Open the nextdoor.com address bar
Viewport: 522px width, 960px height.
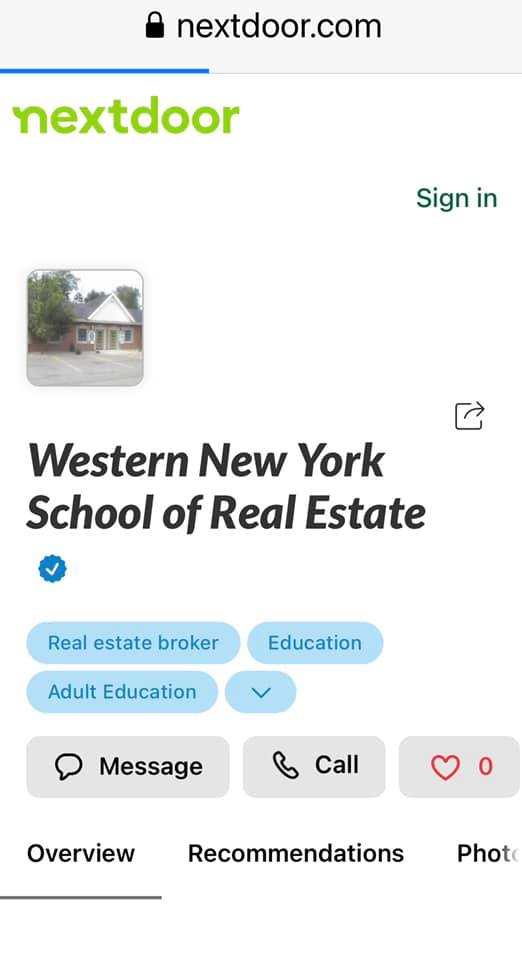click(x=263, y=27)
